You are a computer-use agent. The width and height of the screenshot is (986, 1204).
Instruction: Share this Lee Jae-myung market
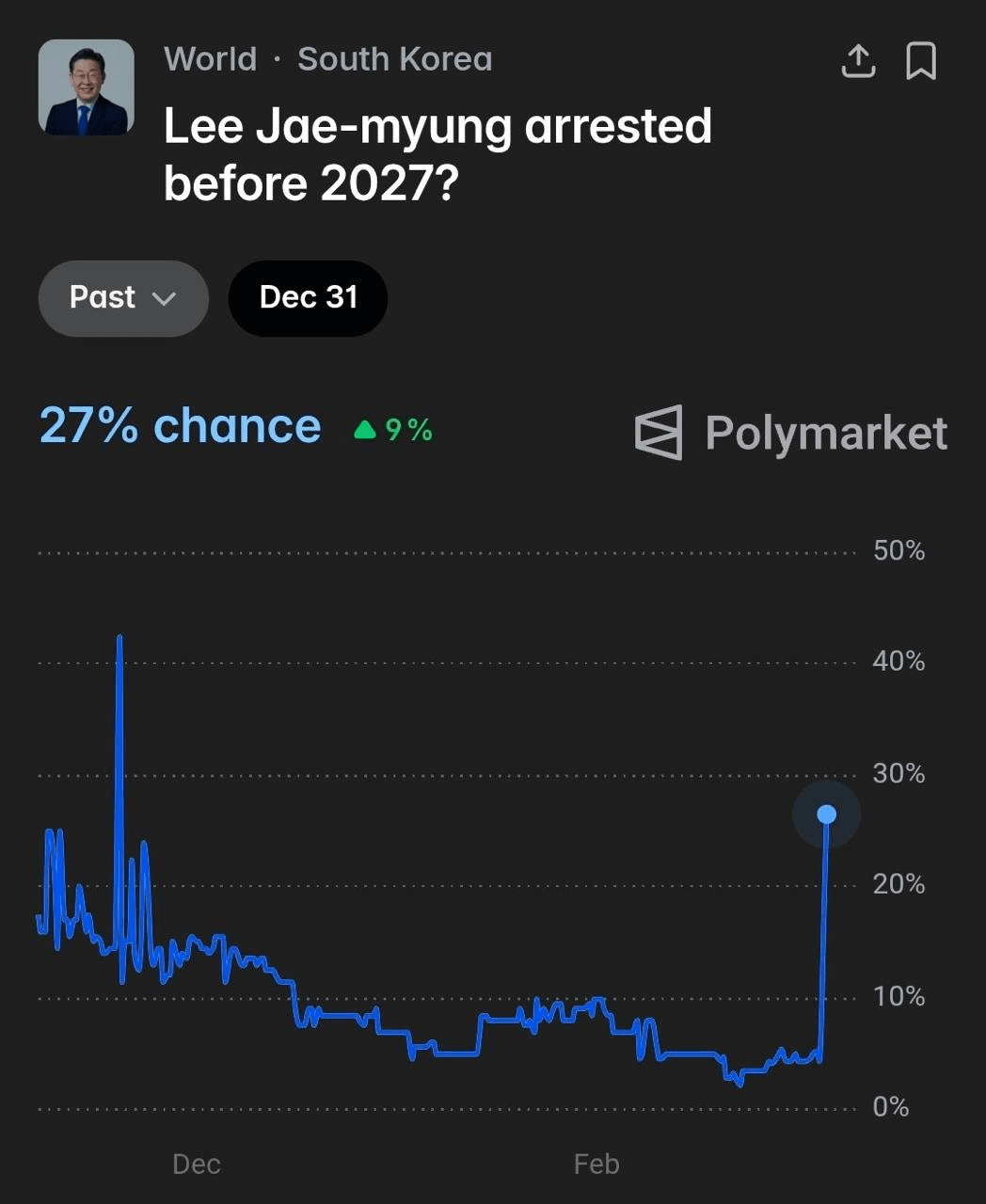point(857,61)
